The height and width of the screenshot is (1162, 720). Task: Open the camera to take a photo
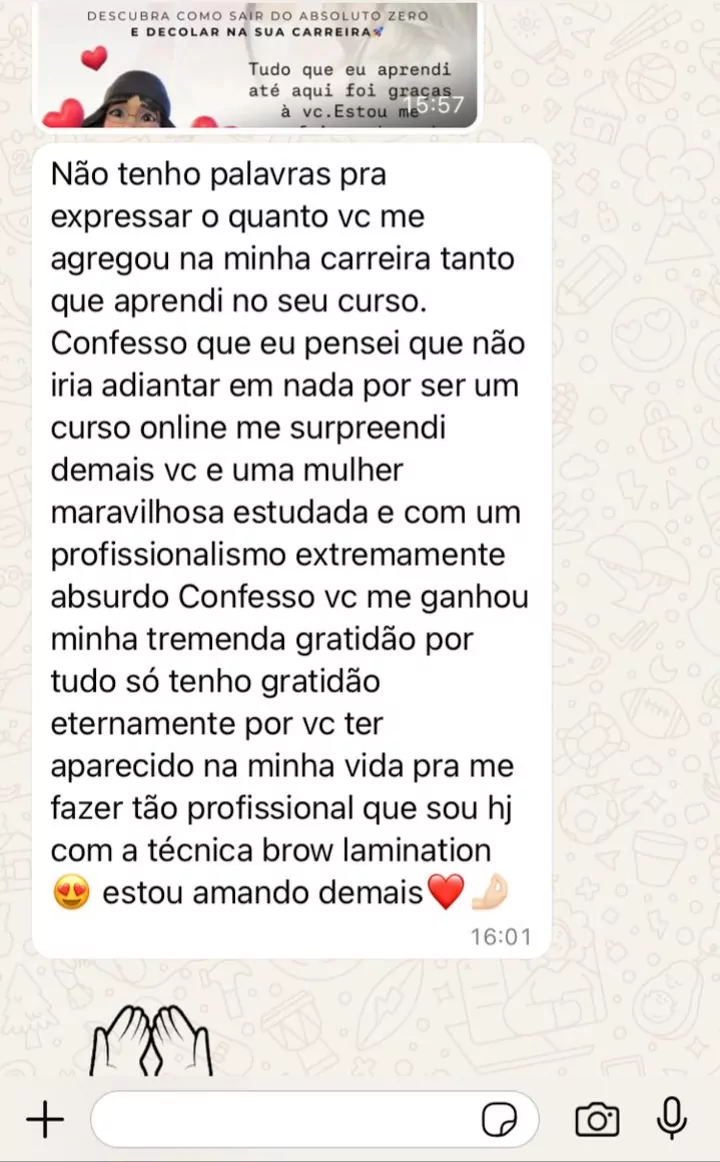pyautogui.click(x=597, y=1119)
